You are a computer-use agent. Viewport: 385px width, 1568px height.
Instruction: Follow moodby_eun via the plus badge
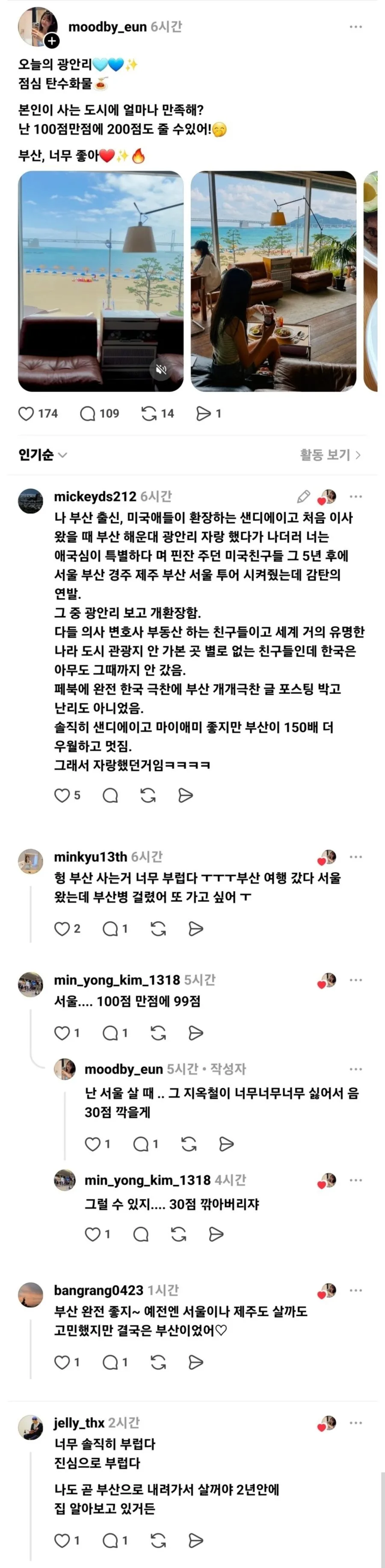(52, 41)
